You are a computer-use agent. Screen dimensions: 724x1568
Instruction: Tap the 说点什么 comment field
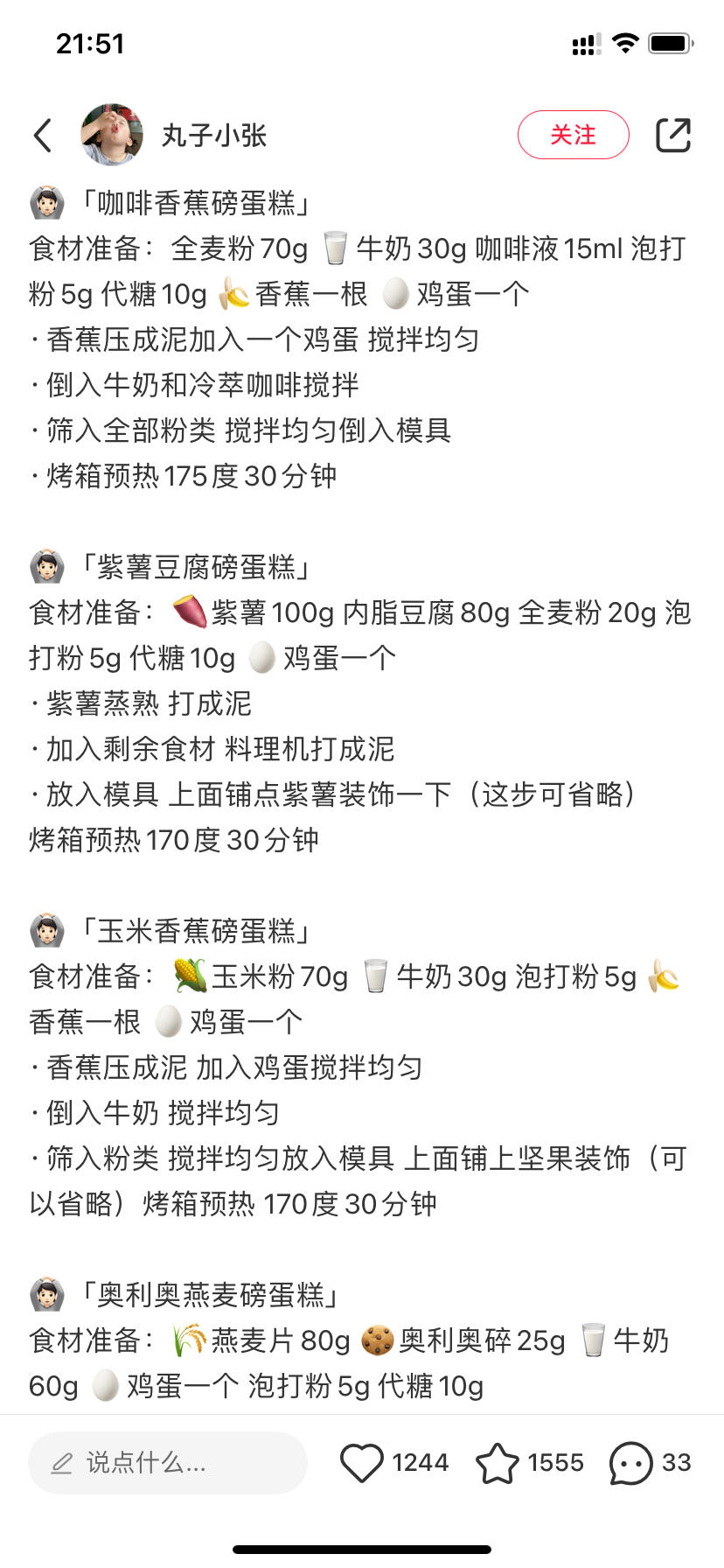168,1462
